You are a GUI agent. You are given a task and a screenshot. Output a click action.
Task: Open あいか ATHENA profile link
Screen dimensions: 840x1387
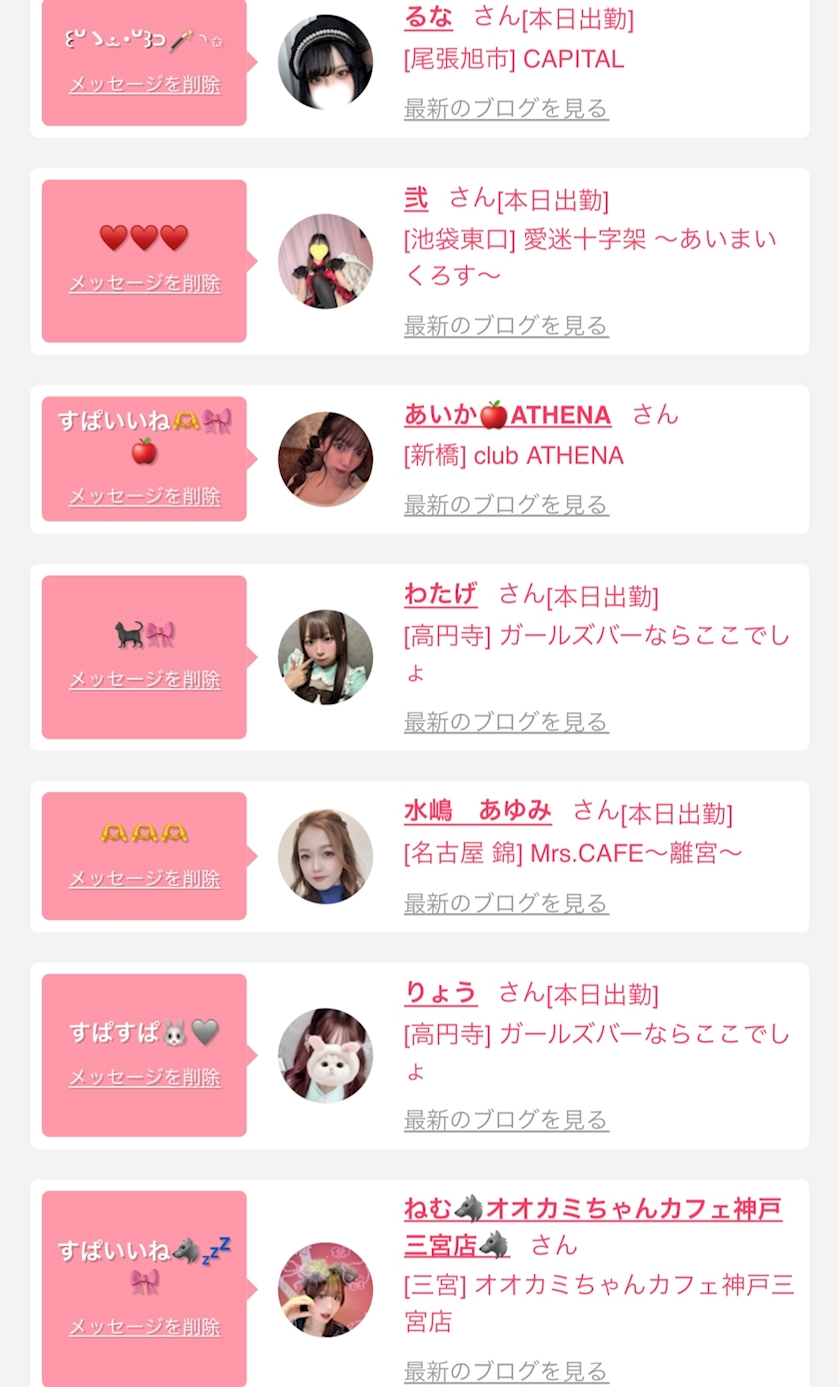(x=507, y=415)
